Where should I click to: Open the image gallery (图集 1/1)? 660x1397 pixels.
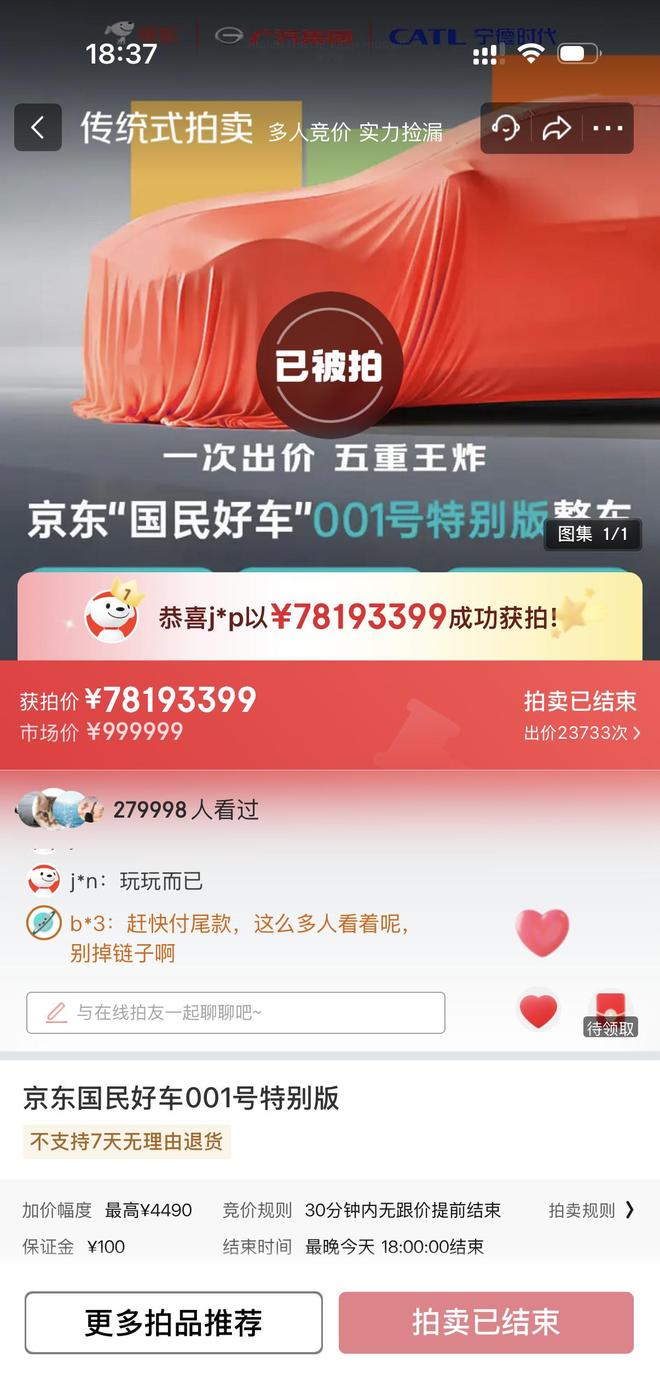[593, 534]
